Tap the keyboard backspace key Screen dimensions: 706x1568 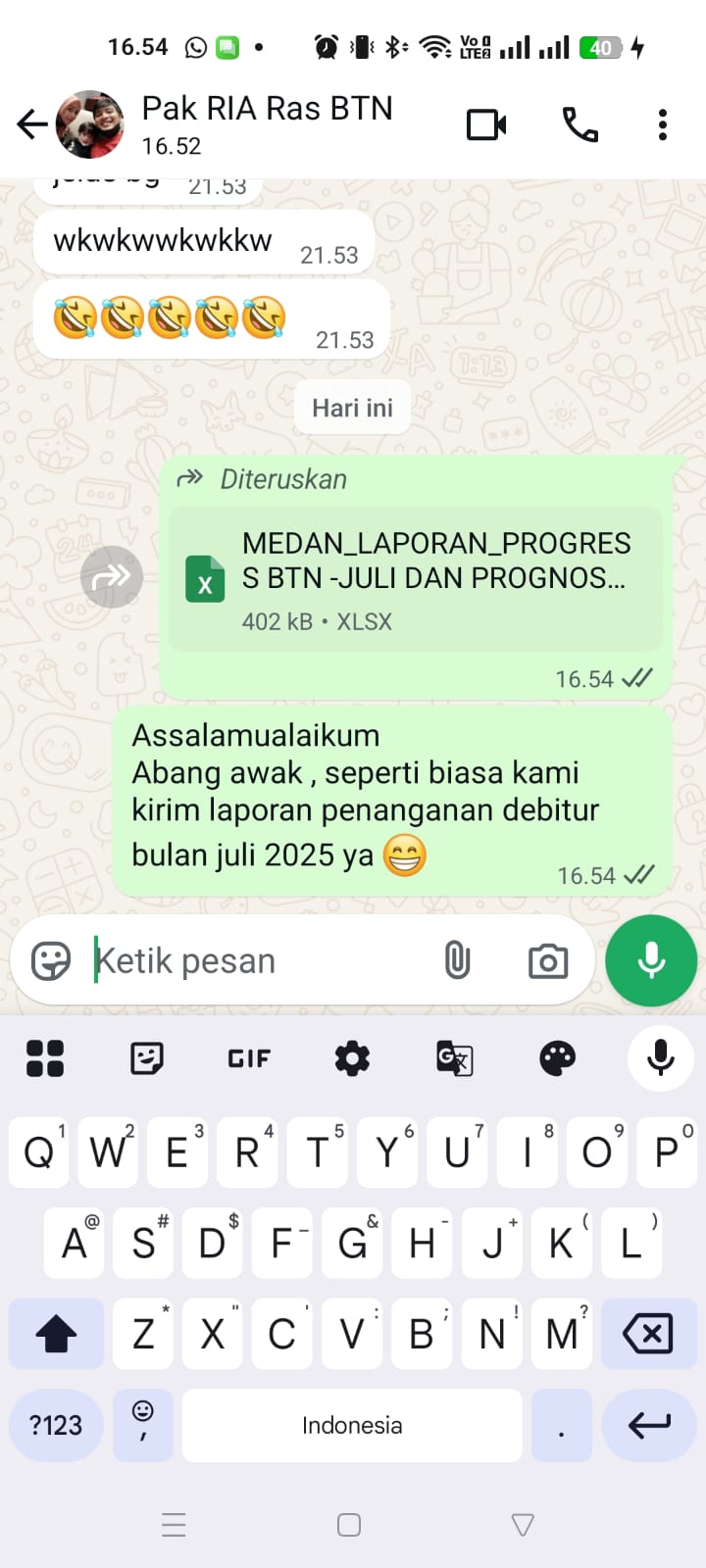click(648, 1334)
